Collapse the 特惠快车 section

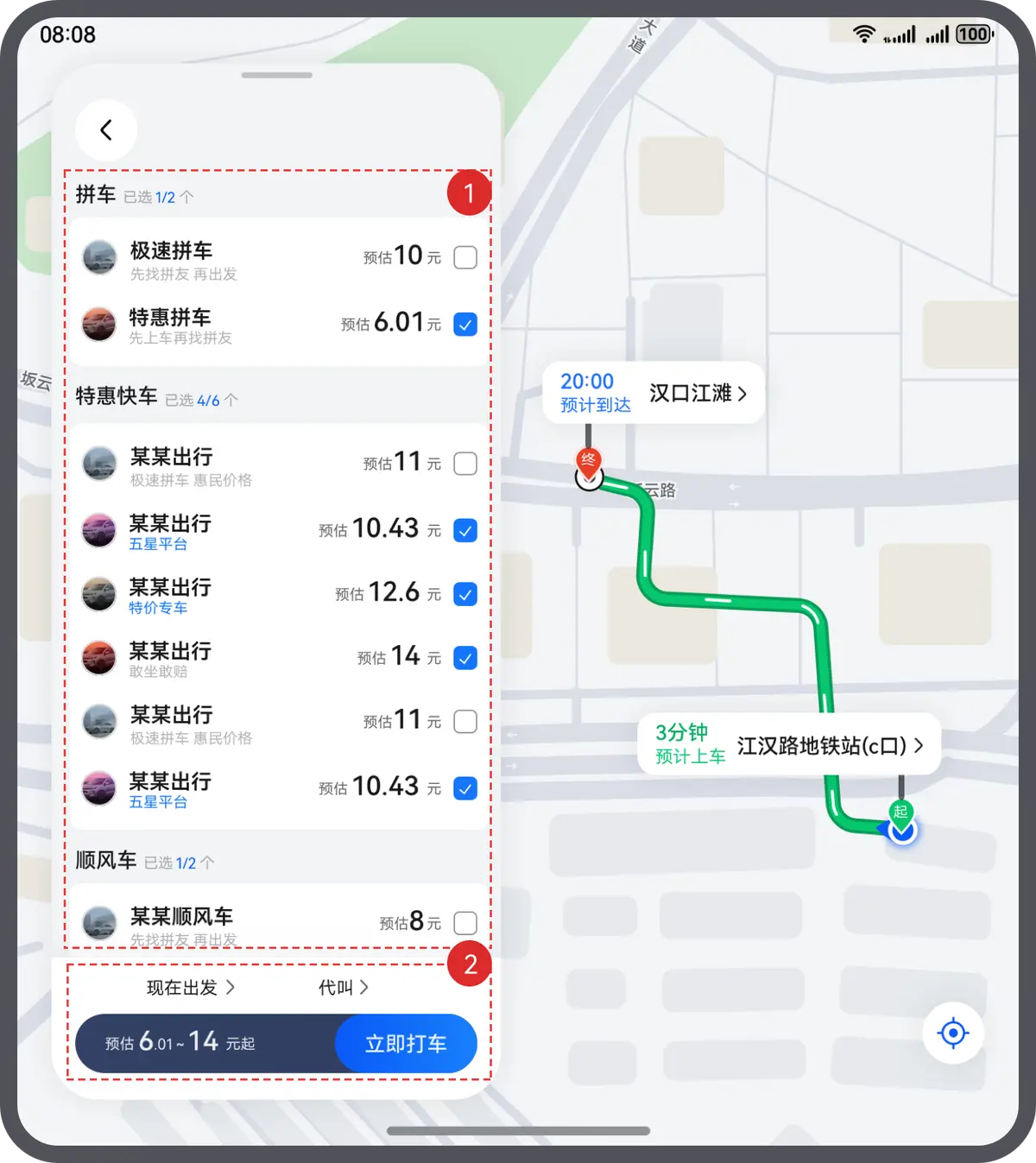231,401
